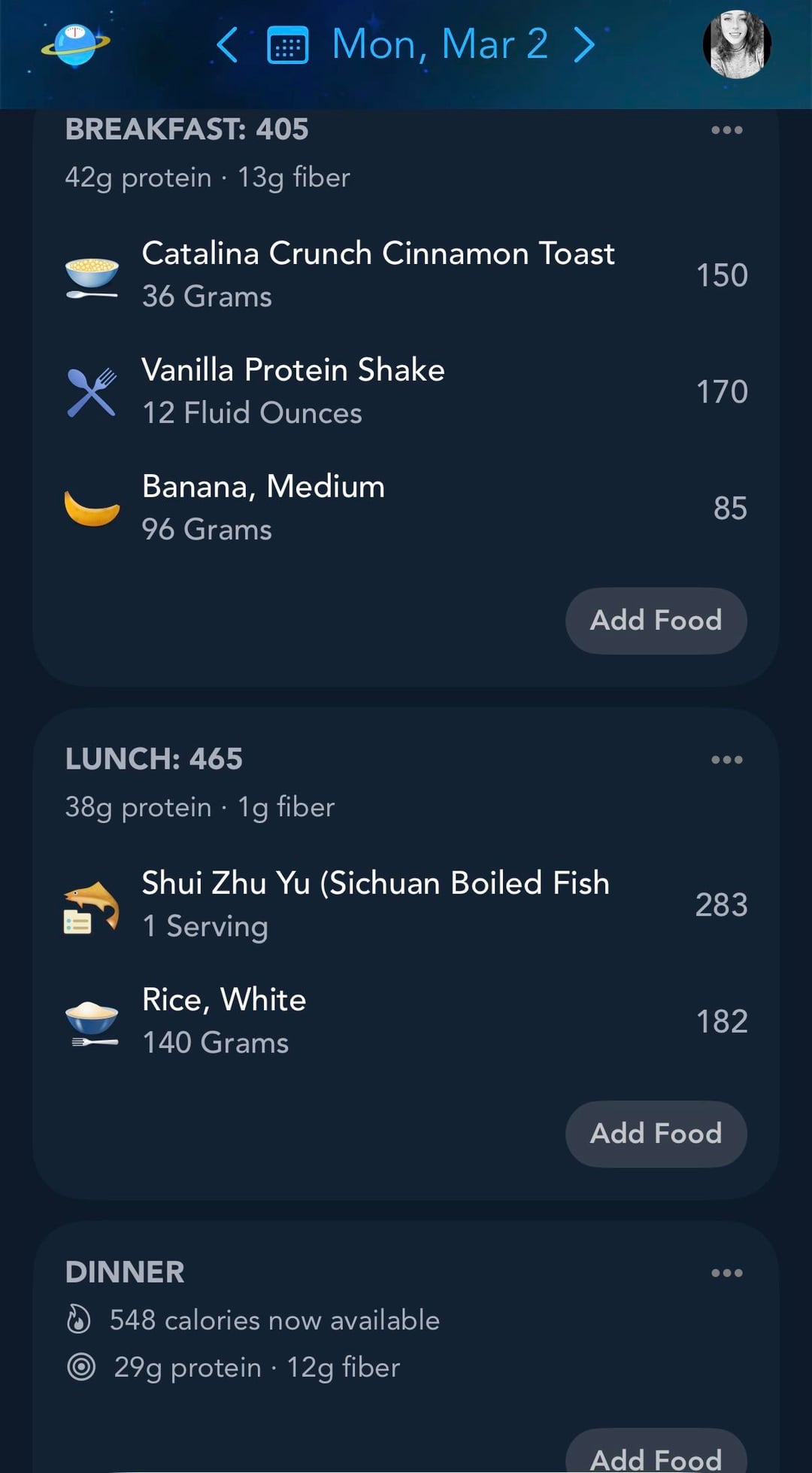Add food to Dinner

(x=656, y=1456)
